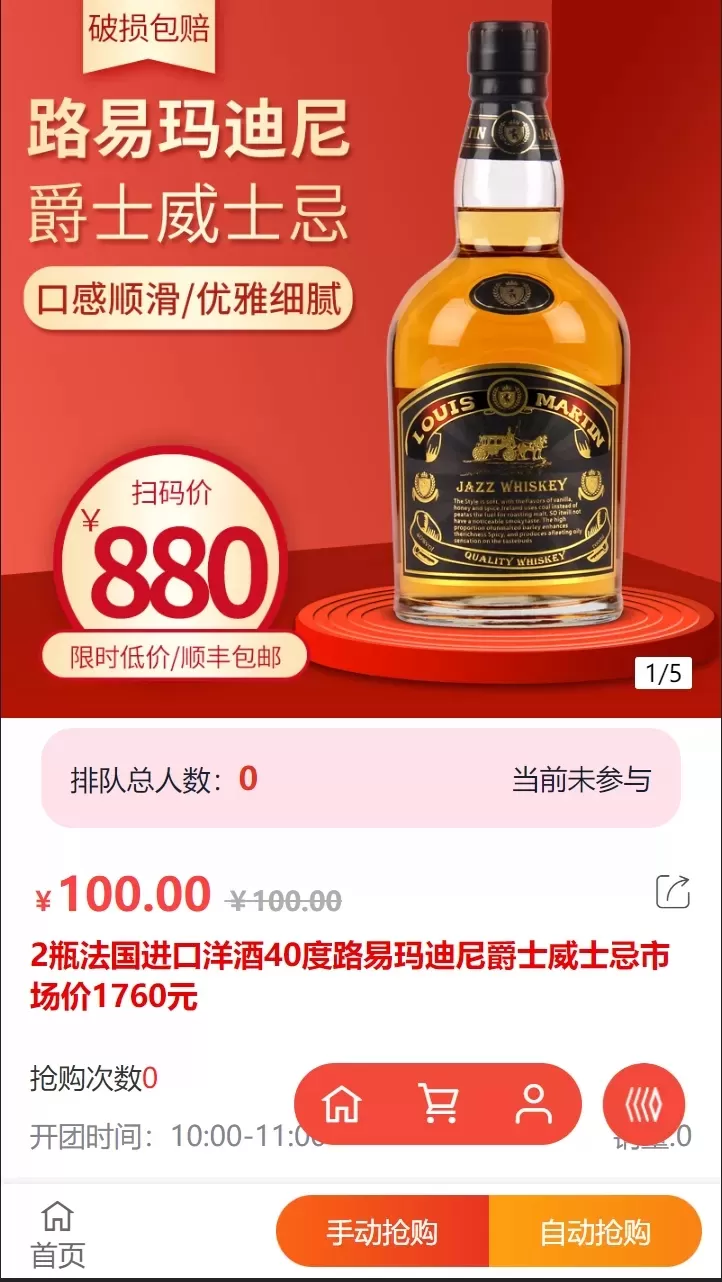Share this product via the share icon
This screenshot has width=722, height=1282.
(673, 891)
